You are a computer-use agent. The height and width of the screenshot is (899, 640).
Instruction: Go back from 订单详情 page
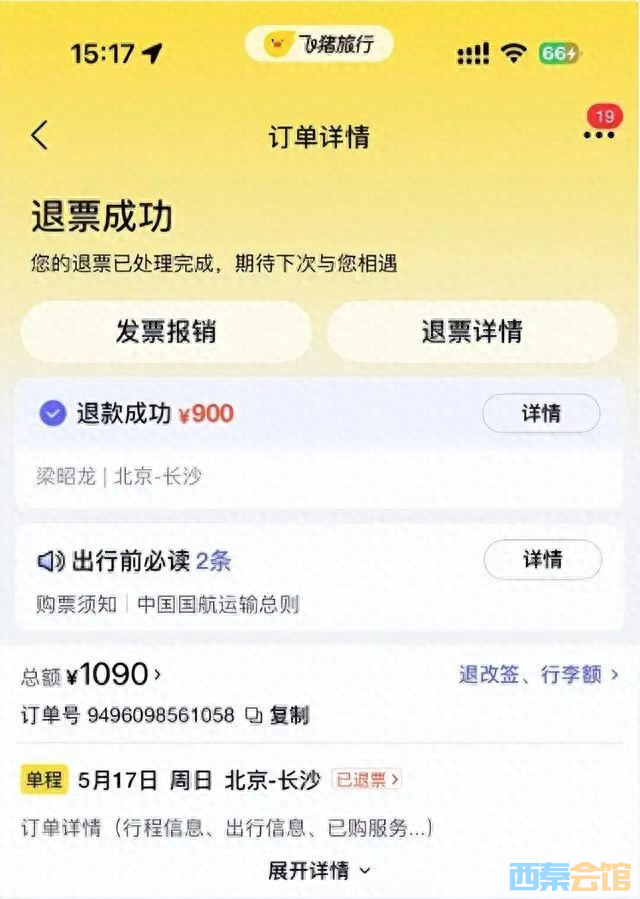[40, 136]
